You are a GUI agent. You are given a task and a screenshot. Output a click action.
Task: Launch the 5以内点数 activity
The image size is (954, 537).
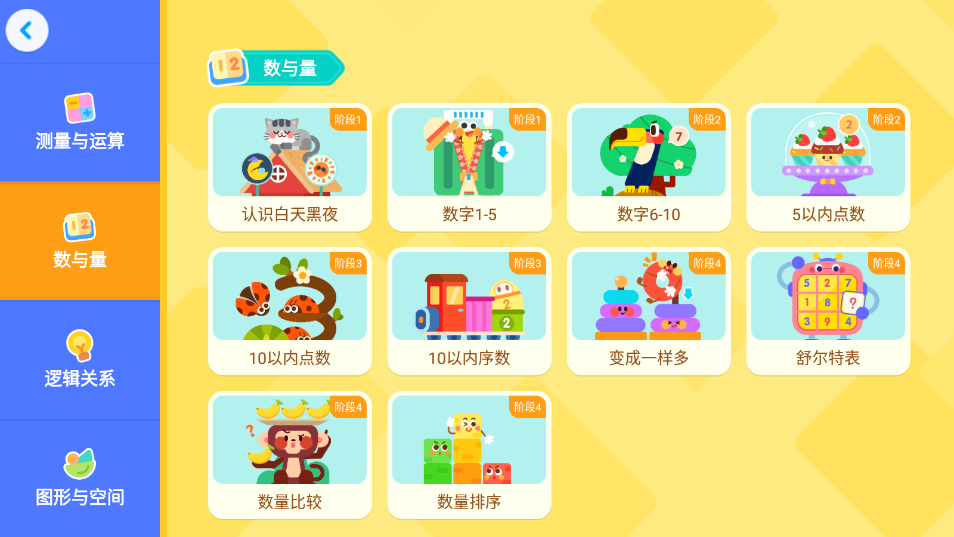click(x=828, y=167)
